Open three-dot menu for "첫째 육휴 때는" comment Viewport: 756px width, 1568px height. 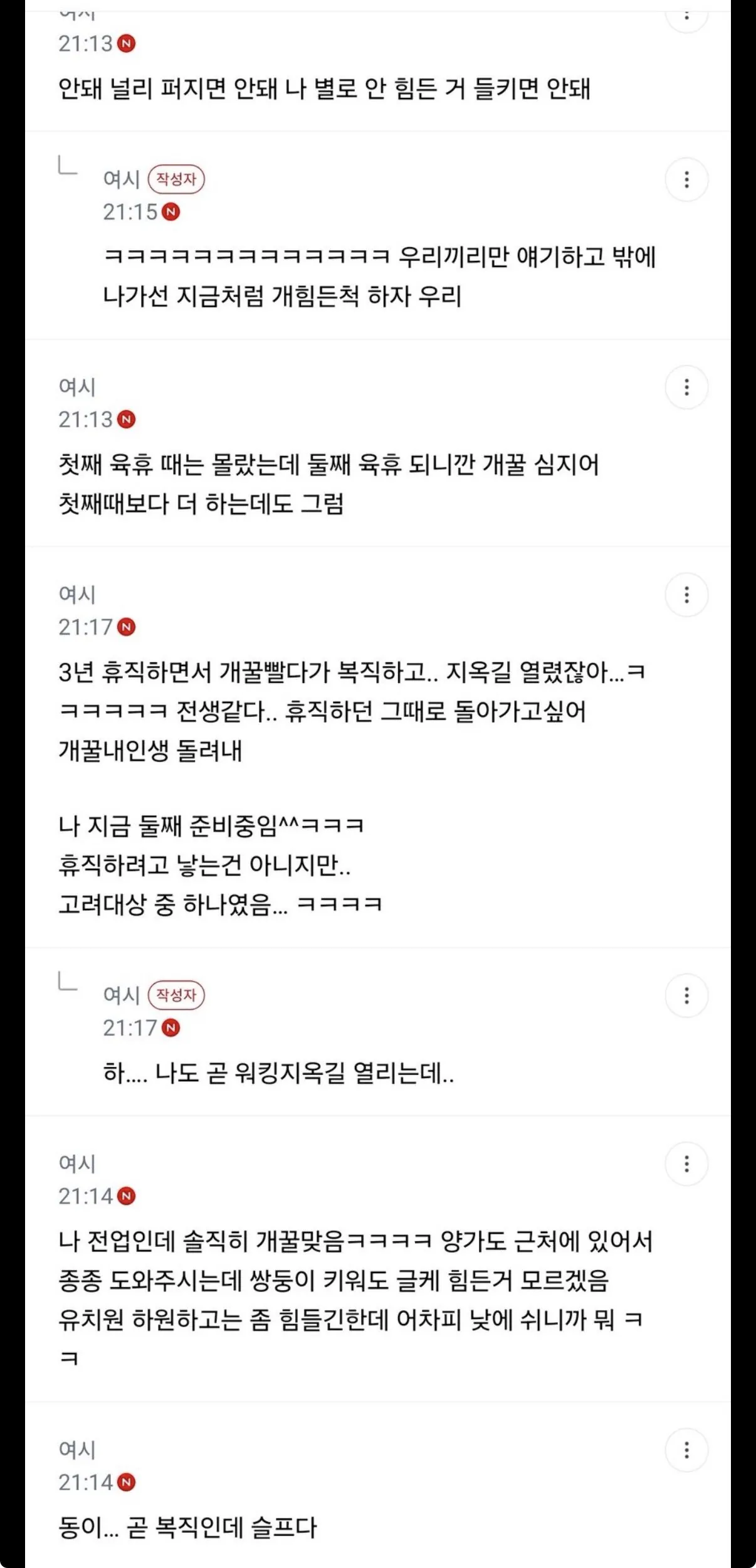click(x=686, y=387)
